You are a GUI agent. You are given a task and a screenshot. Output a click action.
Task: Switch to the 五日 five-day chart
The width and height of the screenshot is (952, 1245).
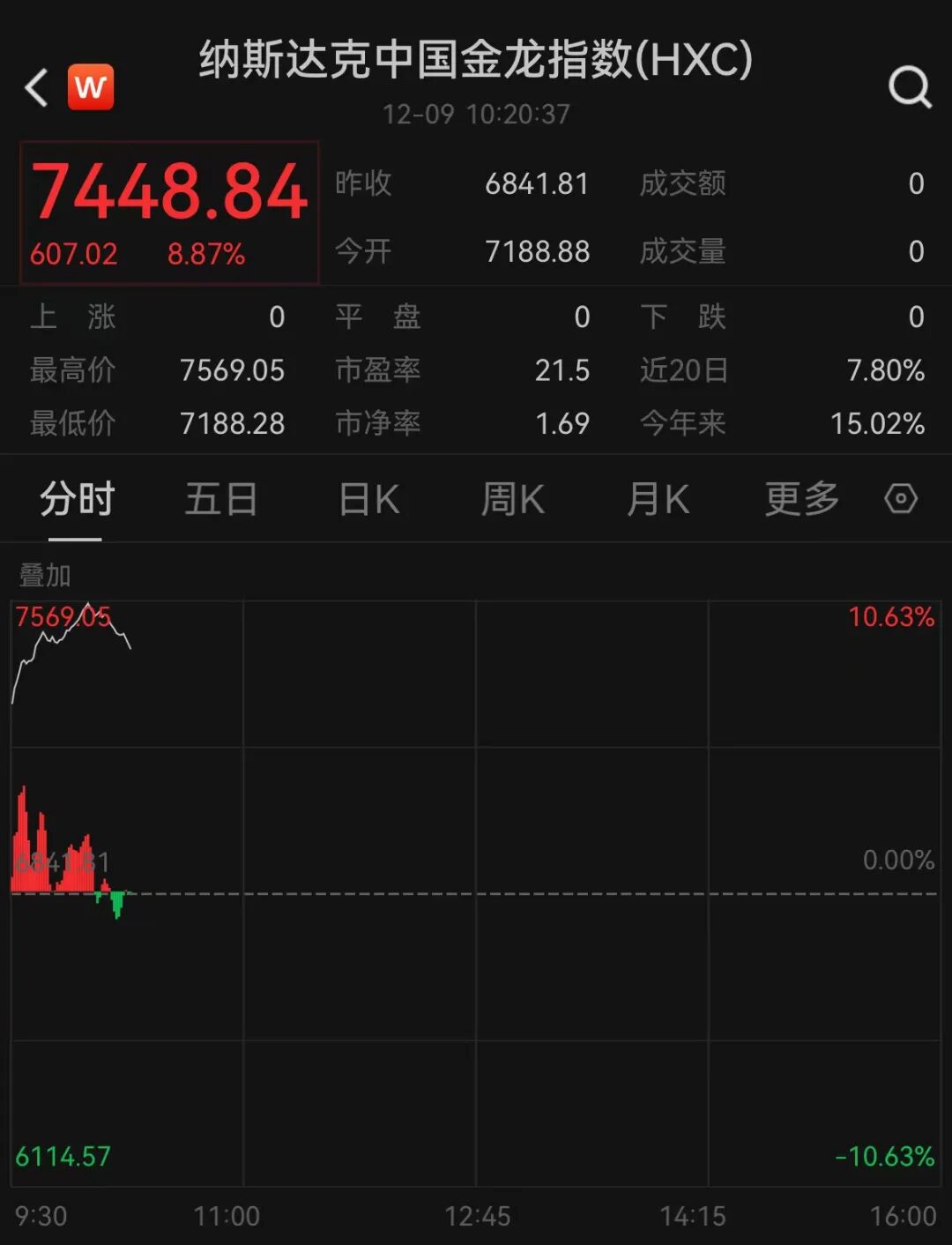coord(221,500)
